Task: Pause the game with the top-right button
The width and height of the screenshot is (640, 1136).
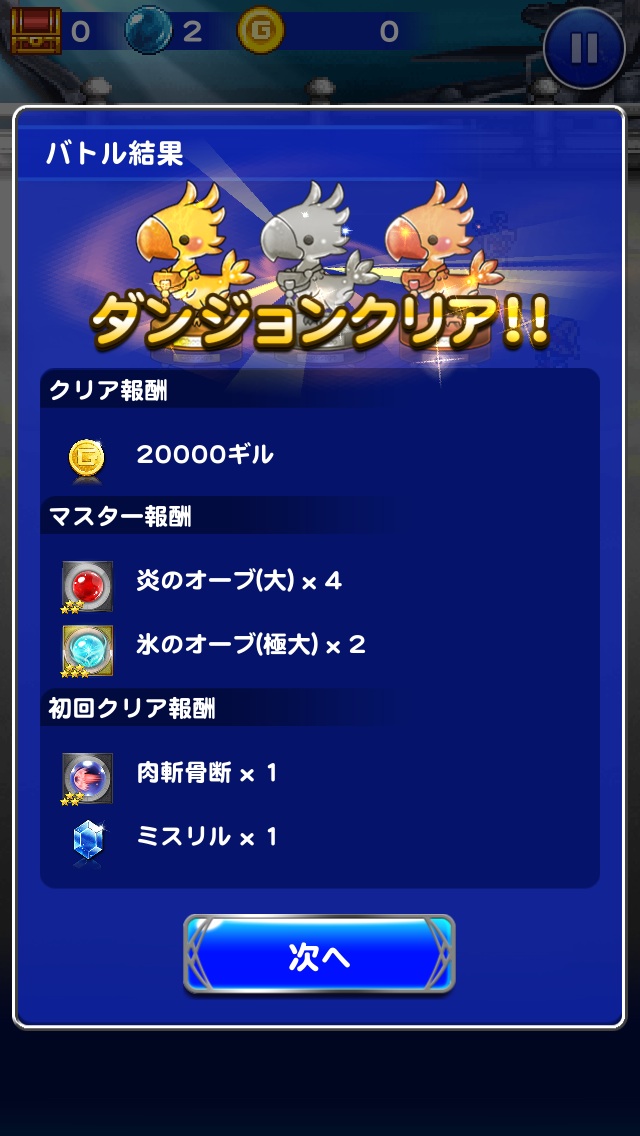Action: click(x=584, y=47)
